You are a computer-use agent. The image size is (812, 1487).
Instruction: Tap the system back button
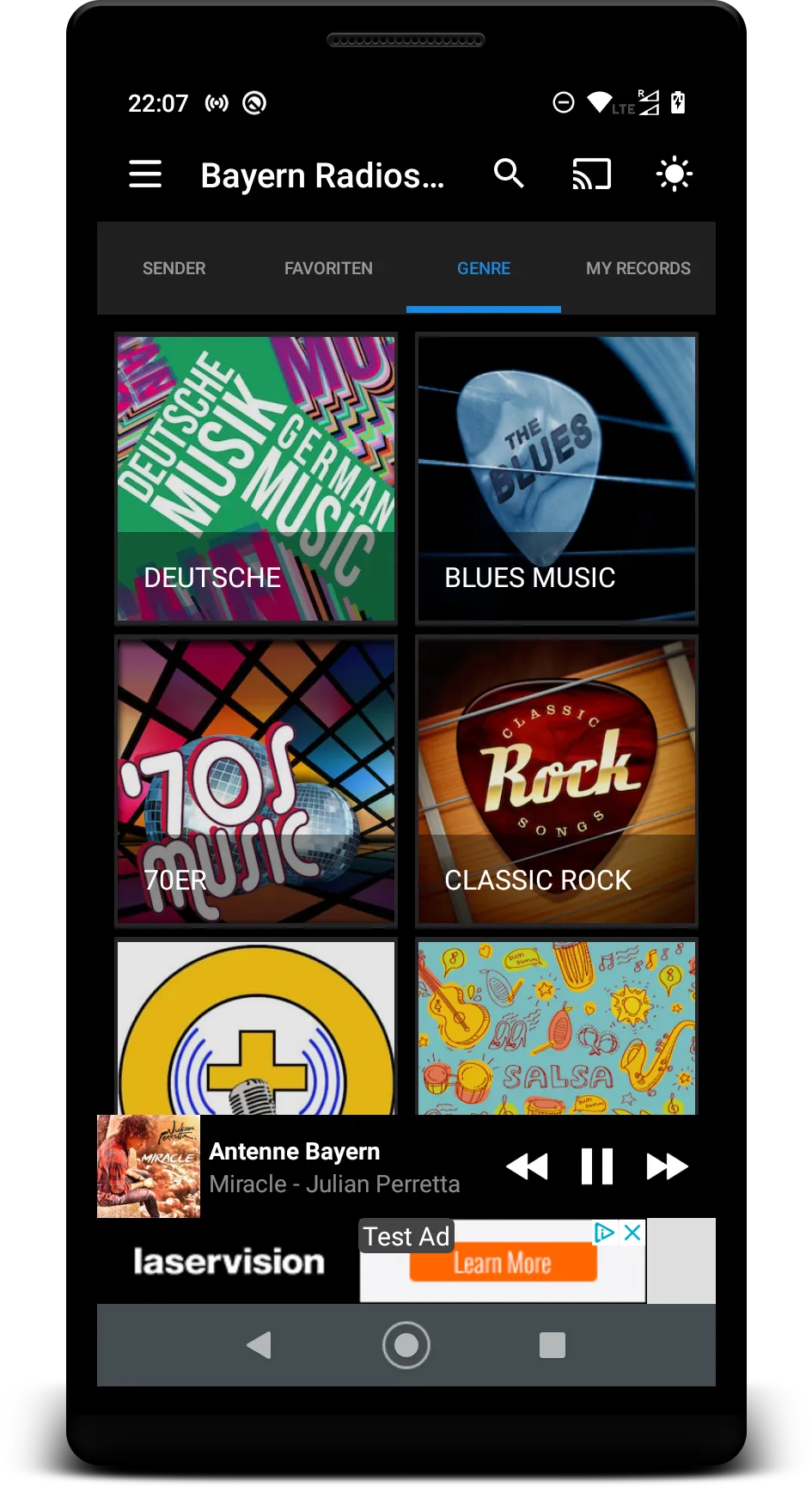[x=259, y=1345]
